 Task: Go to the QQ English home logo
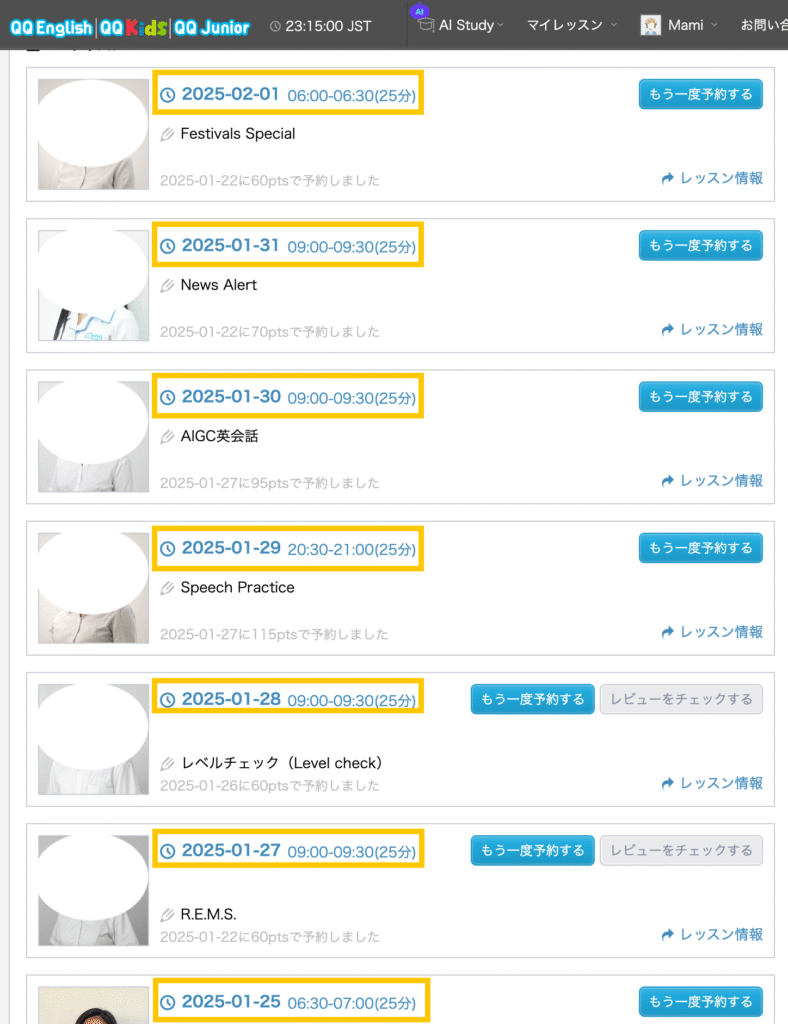pyautogui.click(x=50, y=27)
